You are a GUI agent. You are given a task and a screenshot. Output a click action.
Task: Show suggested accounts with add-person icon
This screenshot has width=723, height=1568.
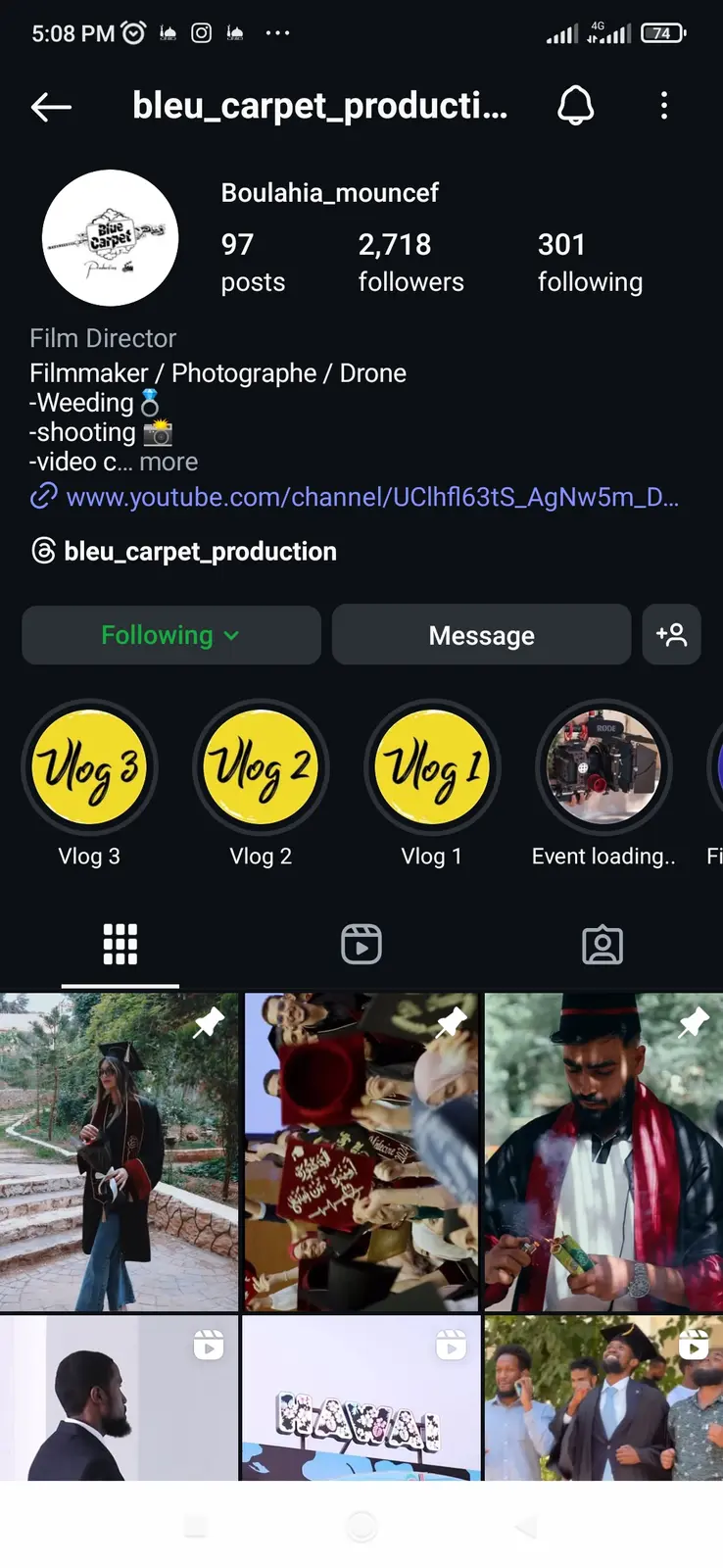(x=671, y=635)
